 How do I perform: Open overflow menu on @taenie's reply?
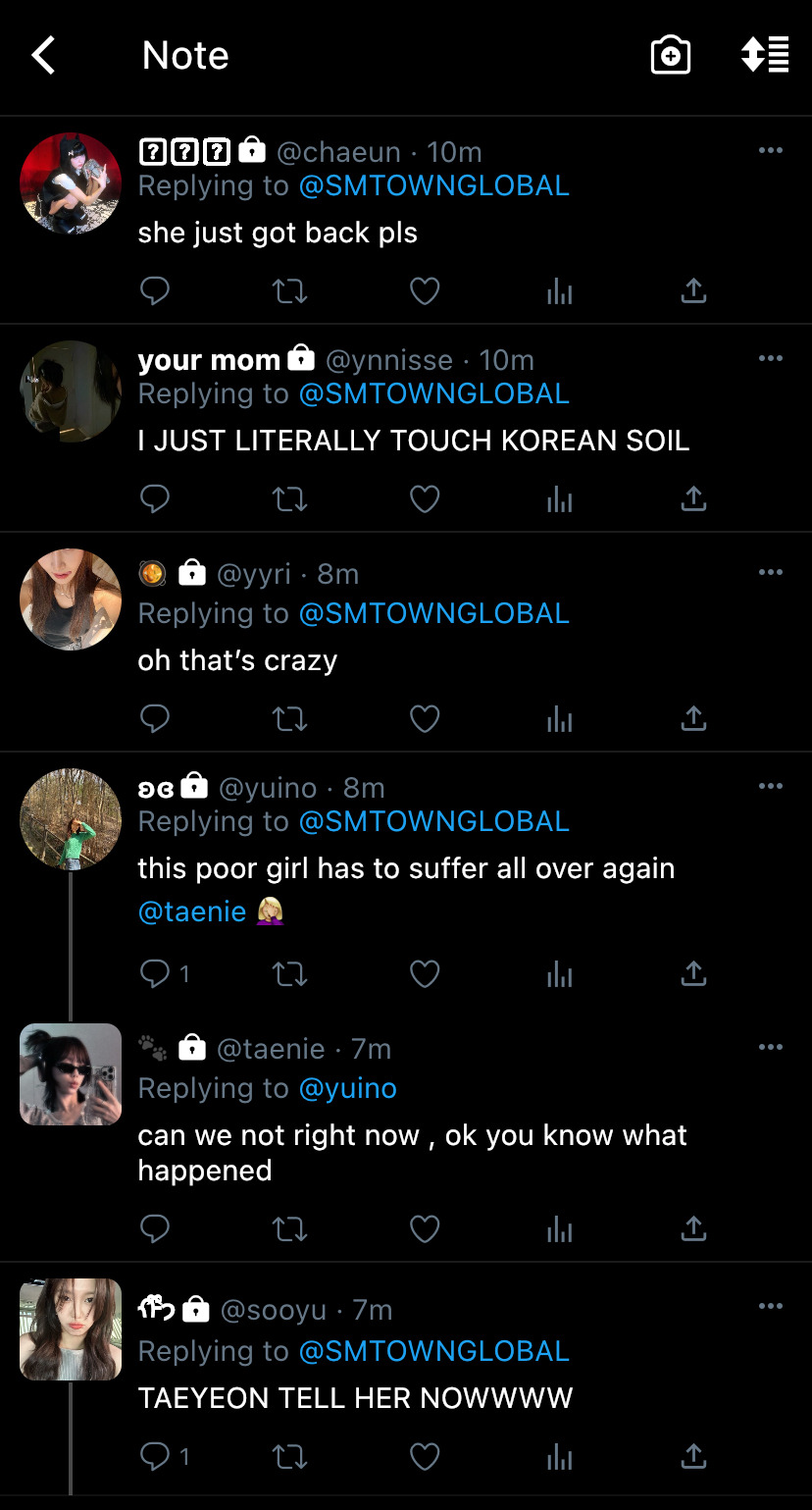click(x=771, y=1048)
